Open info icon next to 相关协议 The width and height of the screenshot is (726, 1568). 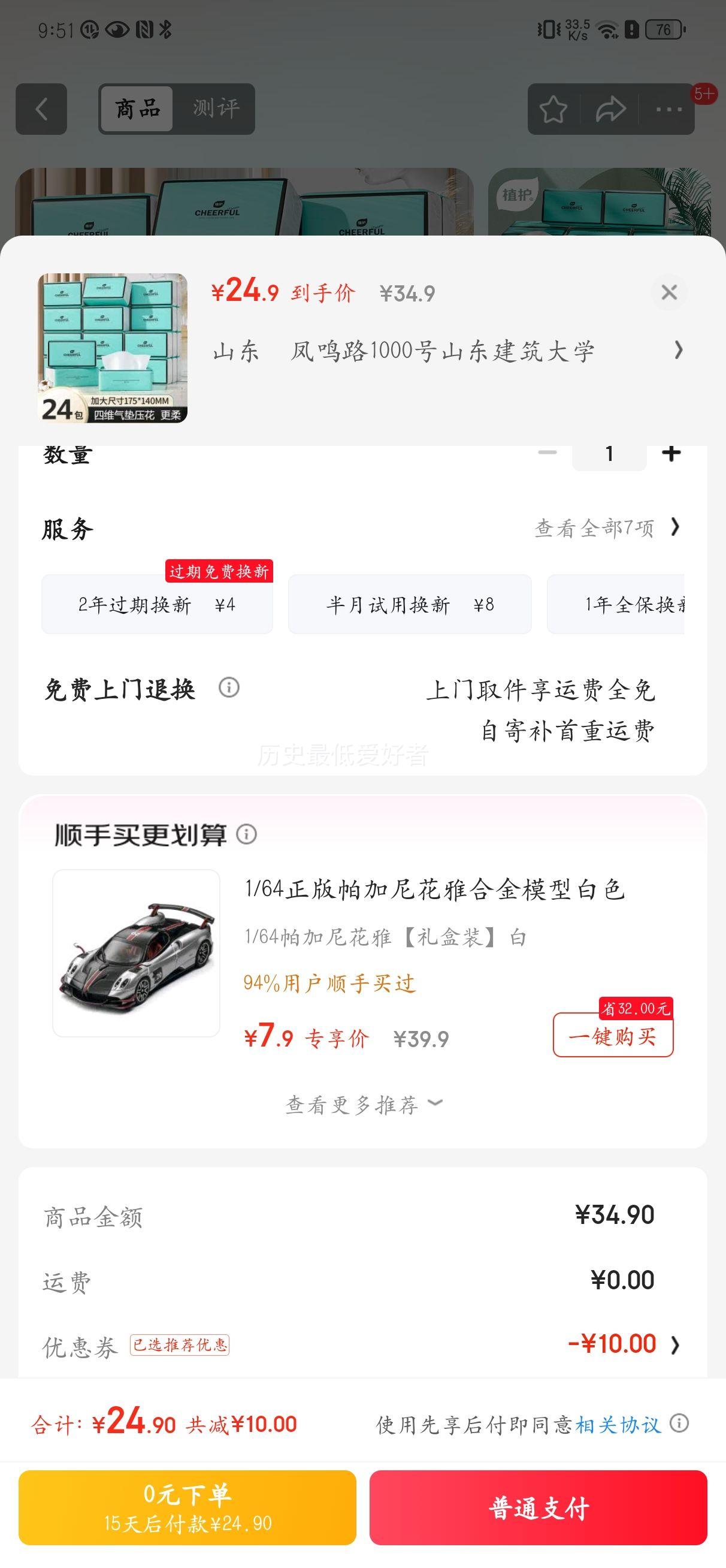[679, 1423]
